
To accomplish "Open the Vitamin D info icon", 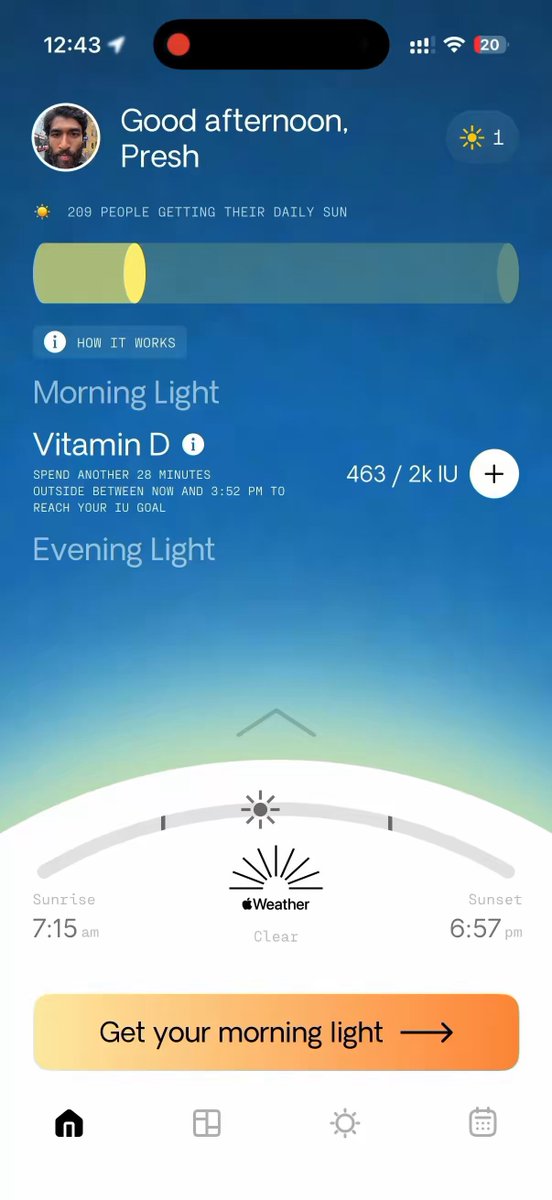I will pos(193,444).
